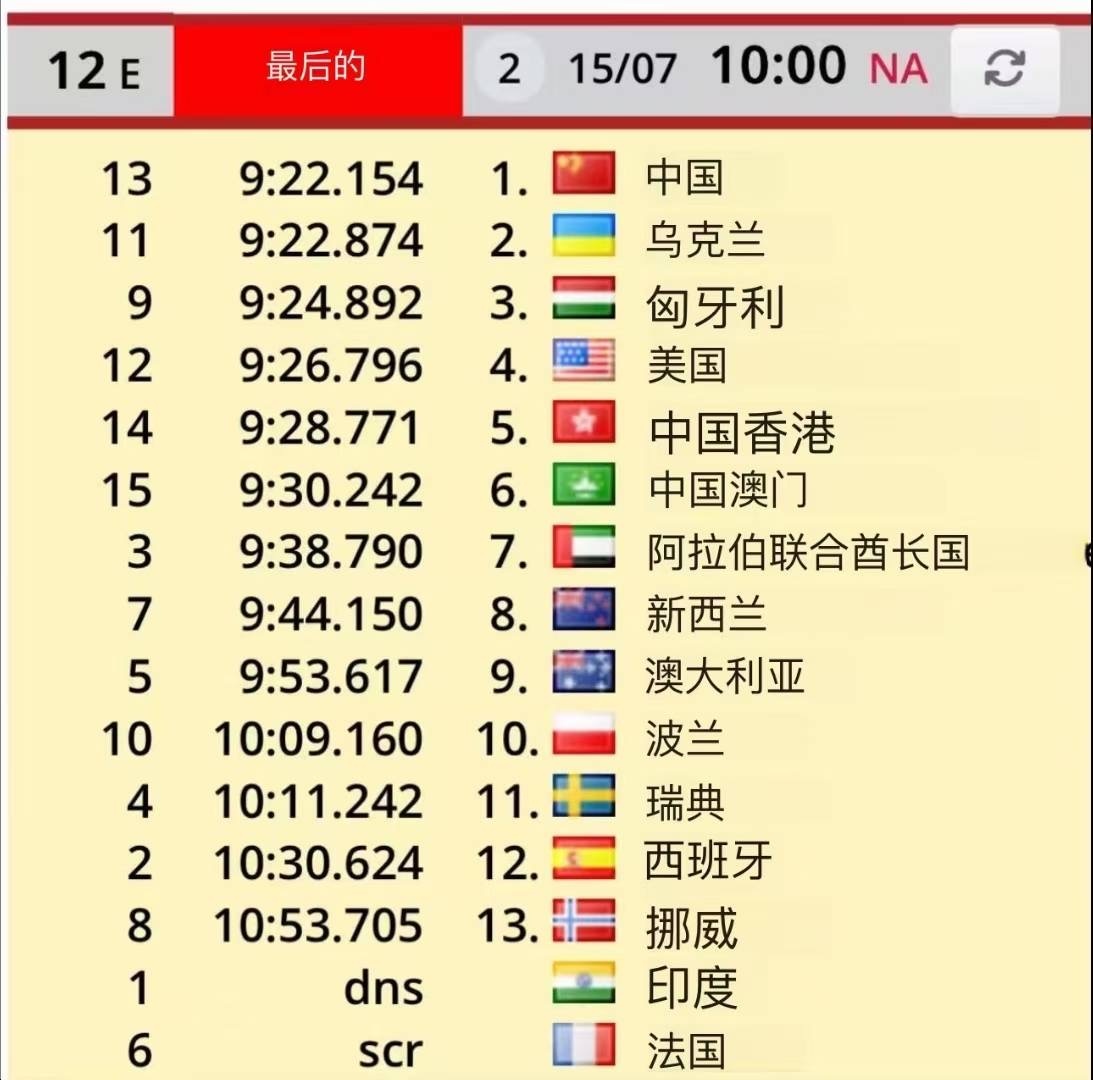Refresh the race results
This screenshot has width=1093, height=1080.
(1004, 68)
